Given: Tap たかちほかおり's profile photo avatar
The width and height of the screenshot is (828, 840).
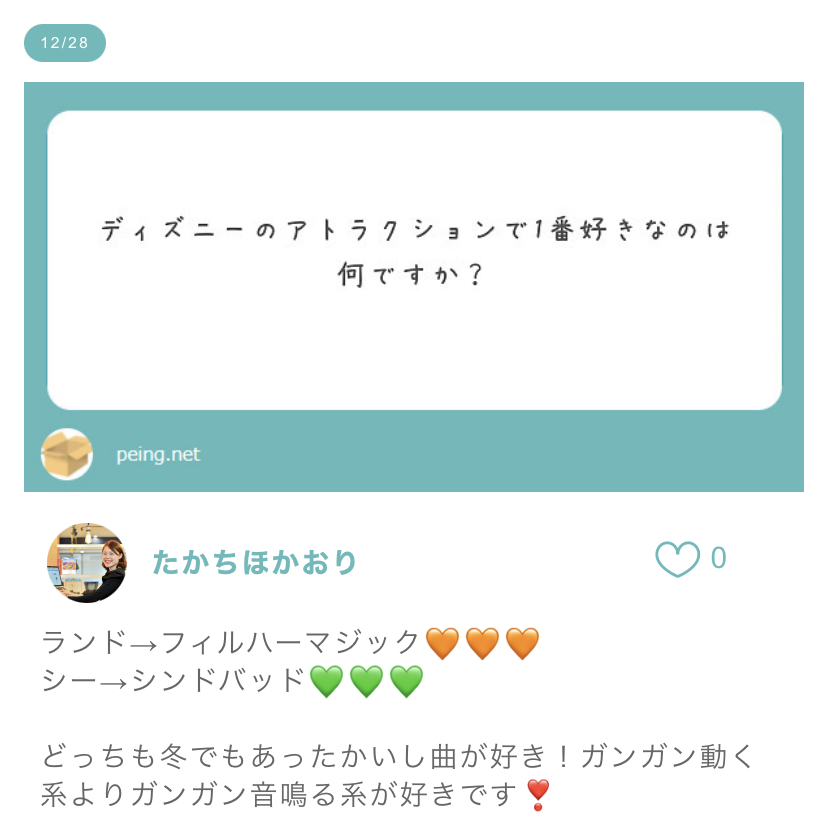Looking at the screenshot, I should point(87,563).
